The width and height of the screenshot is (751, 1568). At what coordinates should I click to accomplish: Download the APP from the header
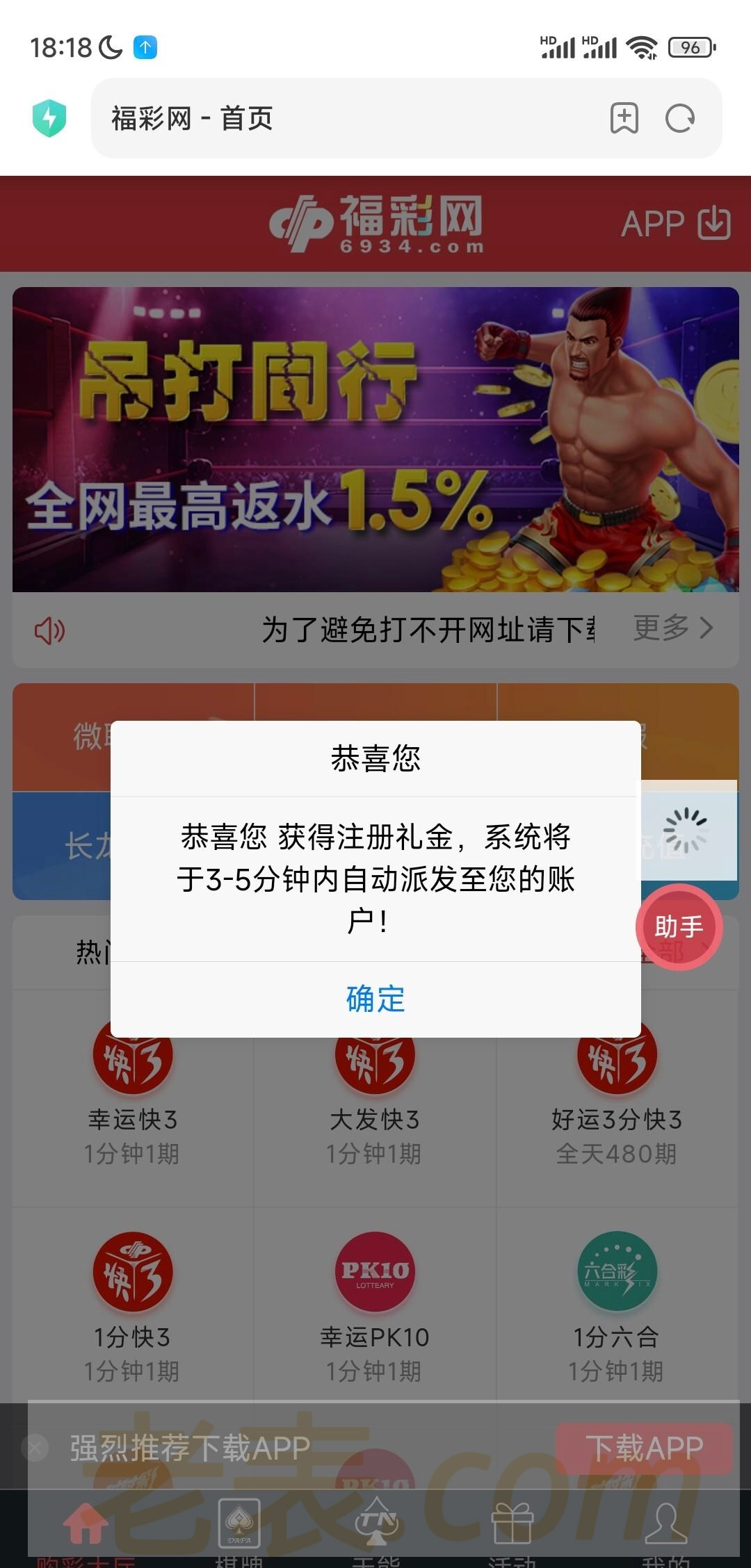(x=675, y=224)
